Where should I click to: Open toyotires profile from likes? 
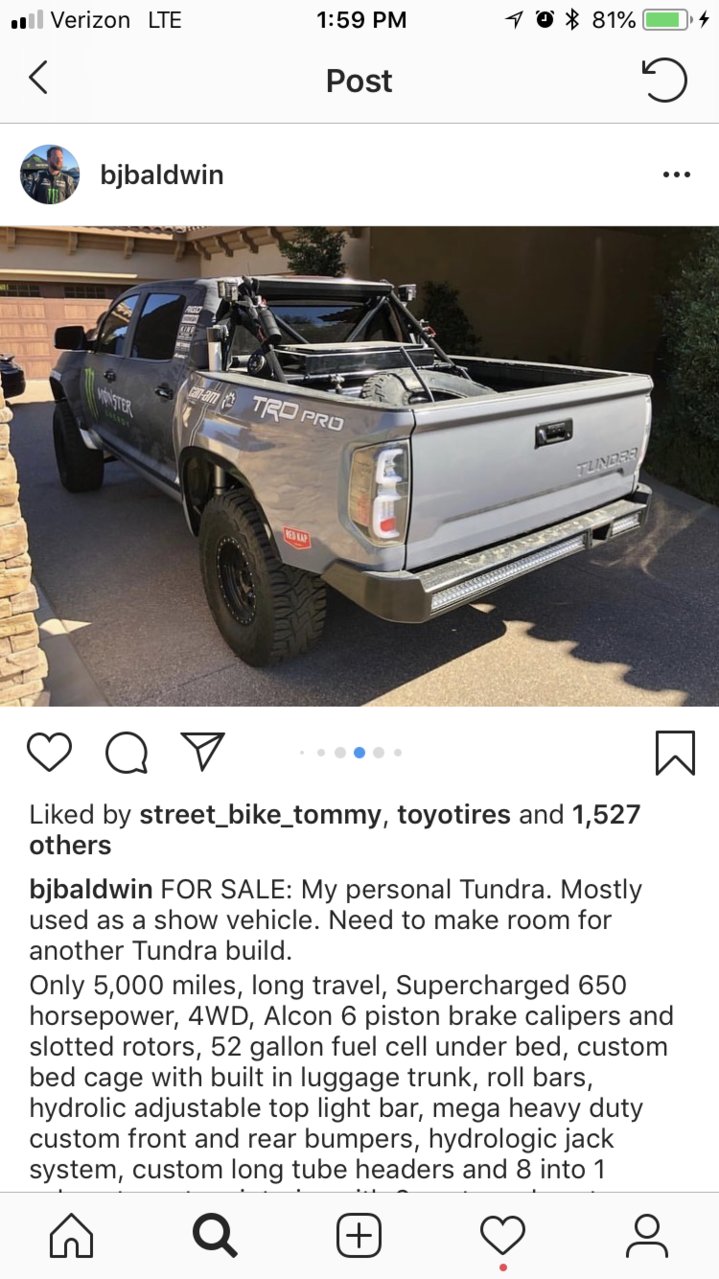tap(454, 815)
